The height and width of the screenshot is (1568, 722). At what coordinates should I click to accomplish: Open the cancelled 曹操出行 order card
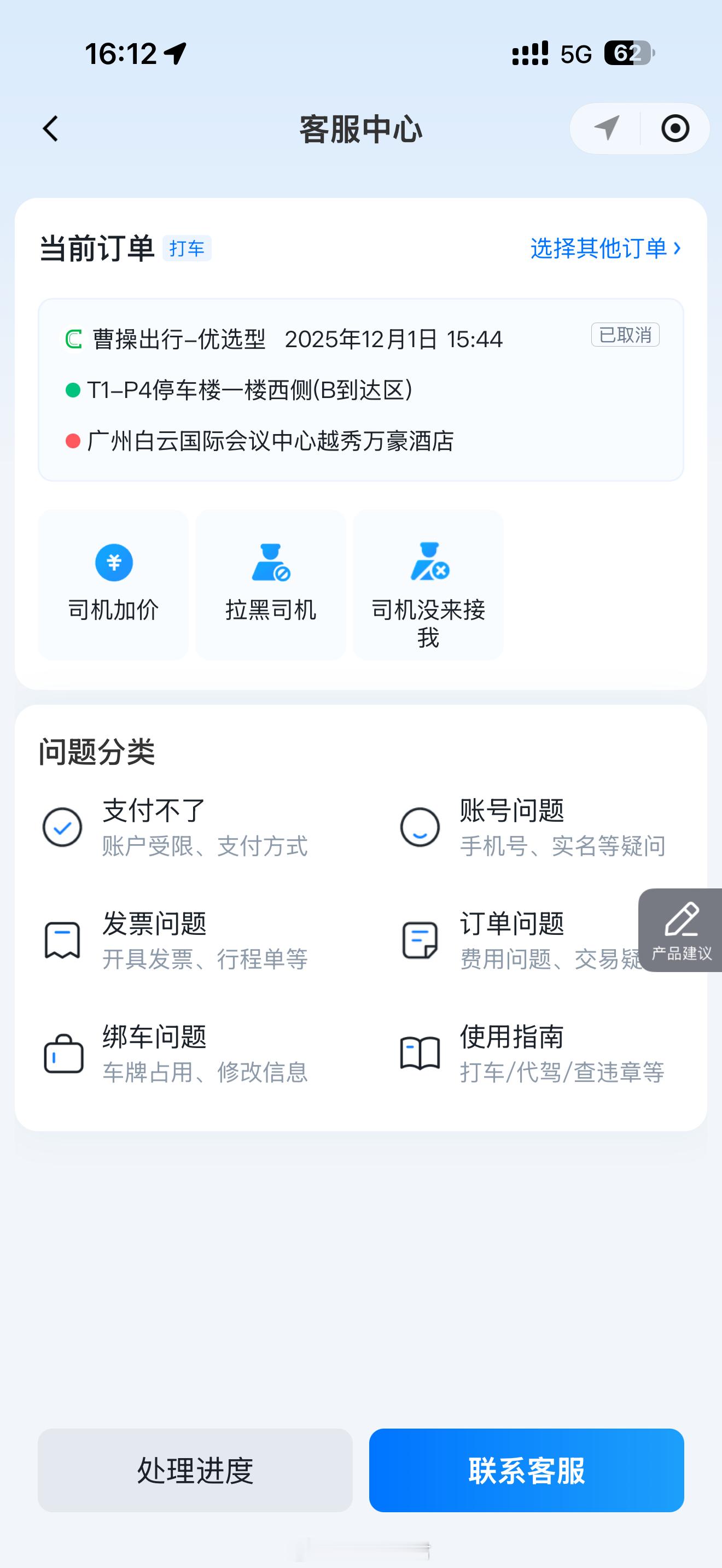click(x=360, y=390)
